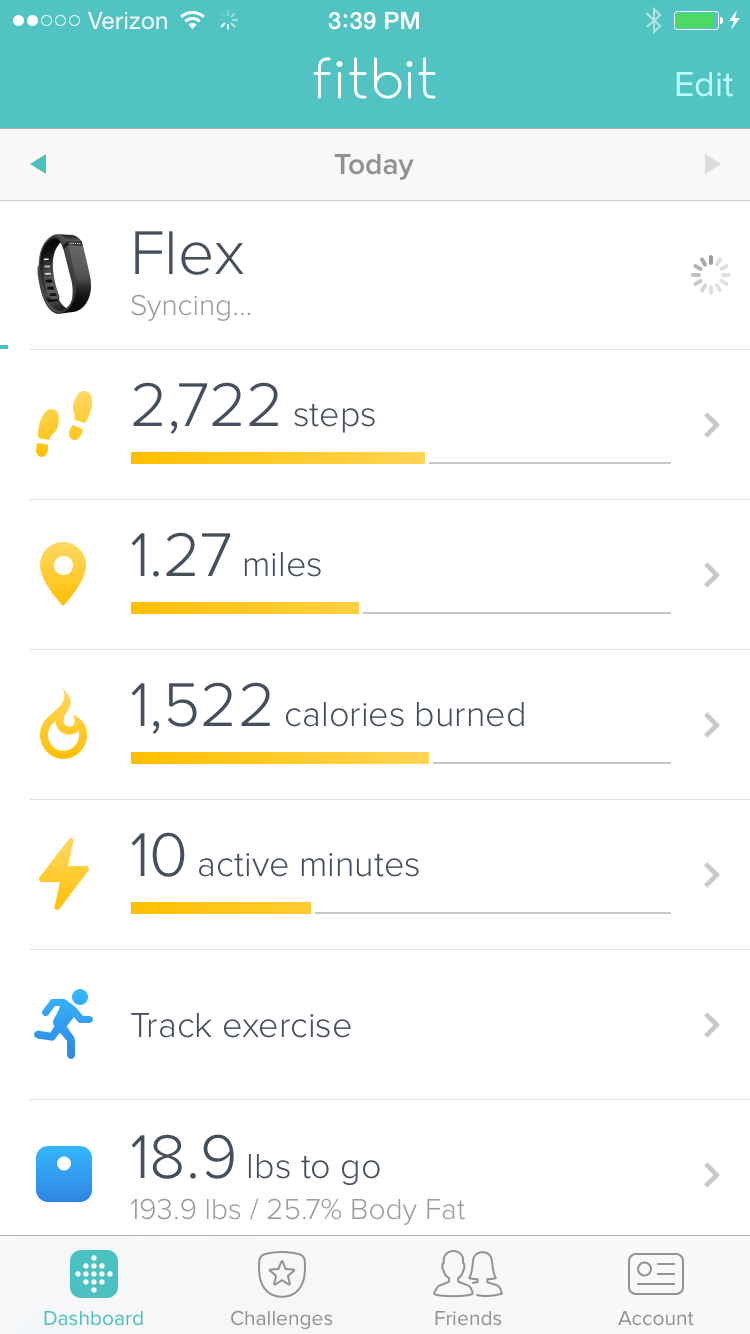Image resolution: width=750 pixels, height=1334 pixels.
Task: Go to the previous day arrow
Action: tap(38, 164)
